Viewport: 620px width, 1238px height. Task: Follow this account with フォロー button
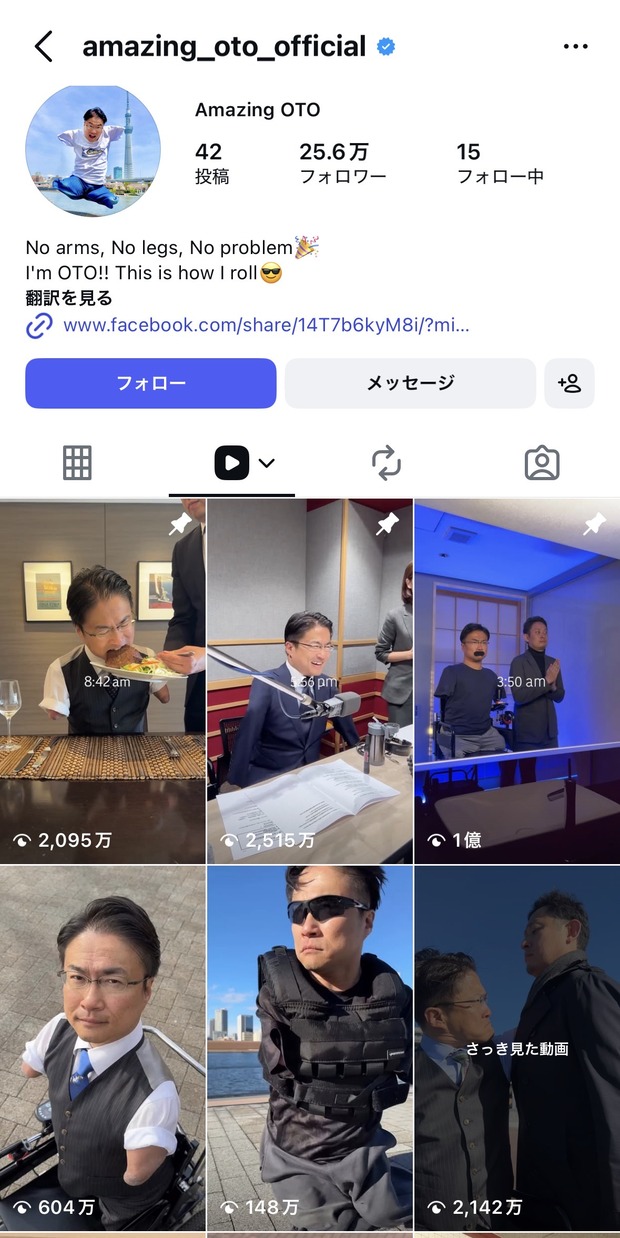coord(150,383)
